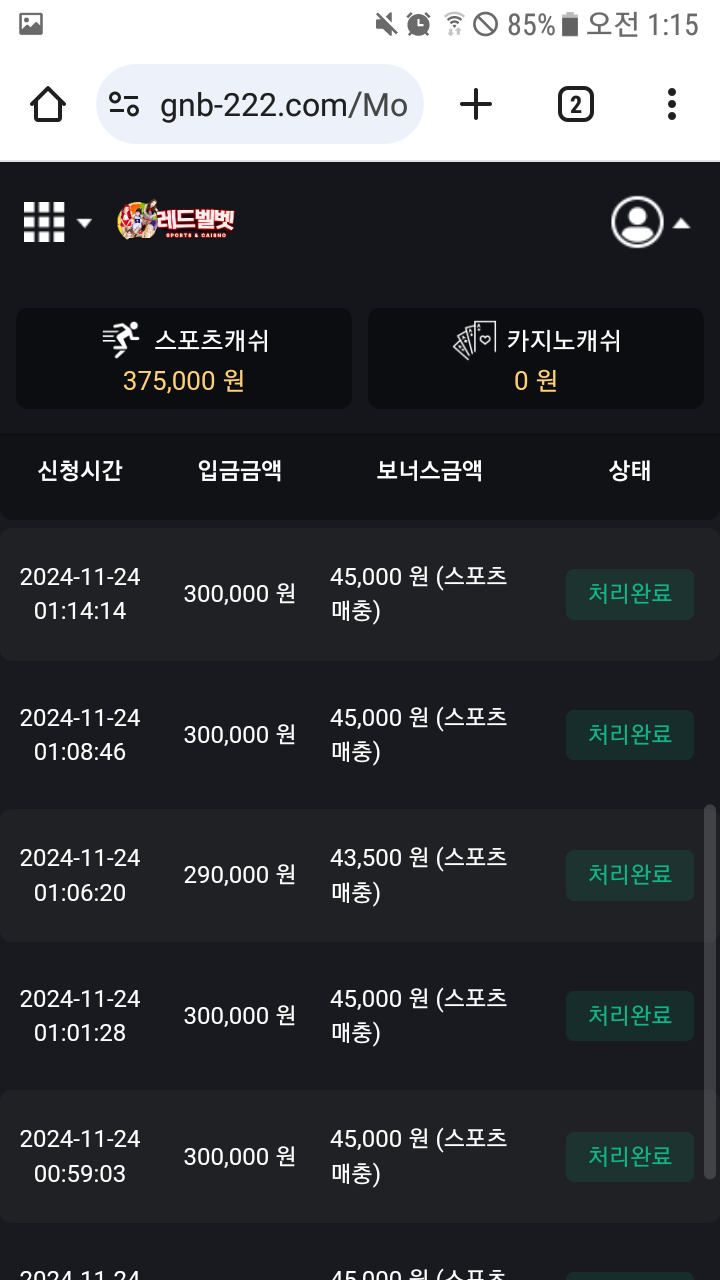
Task: Open the user profile dropdown
Action: [x=650, y=222]
